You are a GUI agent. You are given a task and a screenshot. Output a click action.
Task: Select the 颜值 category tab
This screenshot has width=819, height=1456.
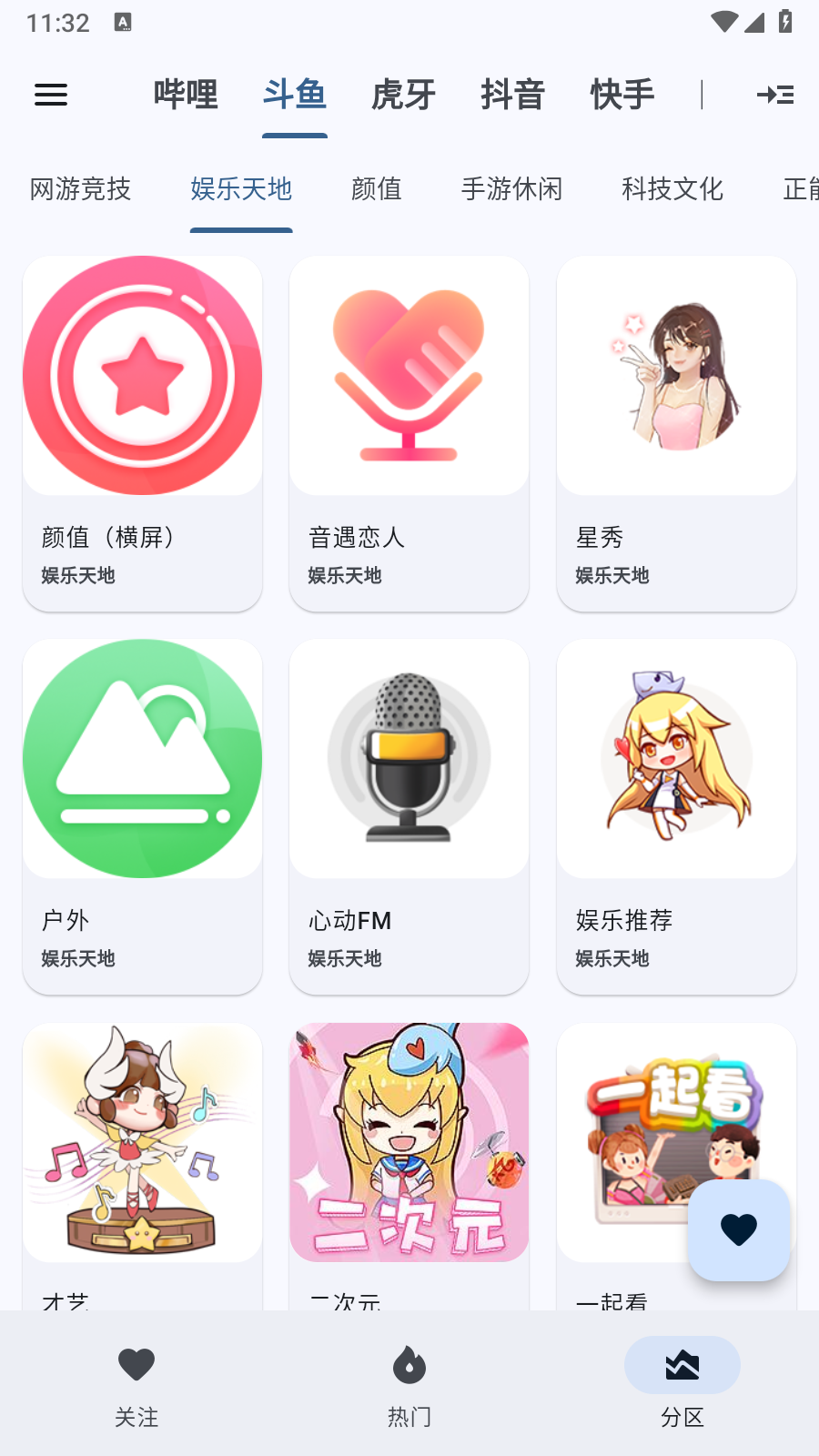point(378,190)
